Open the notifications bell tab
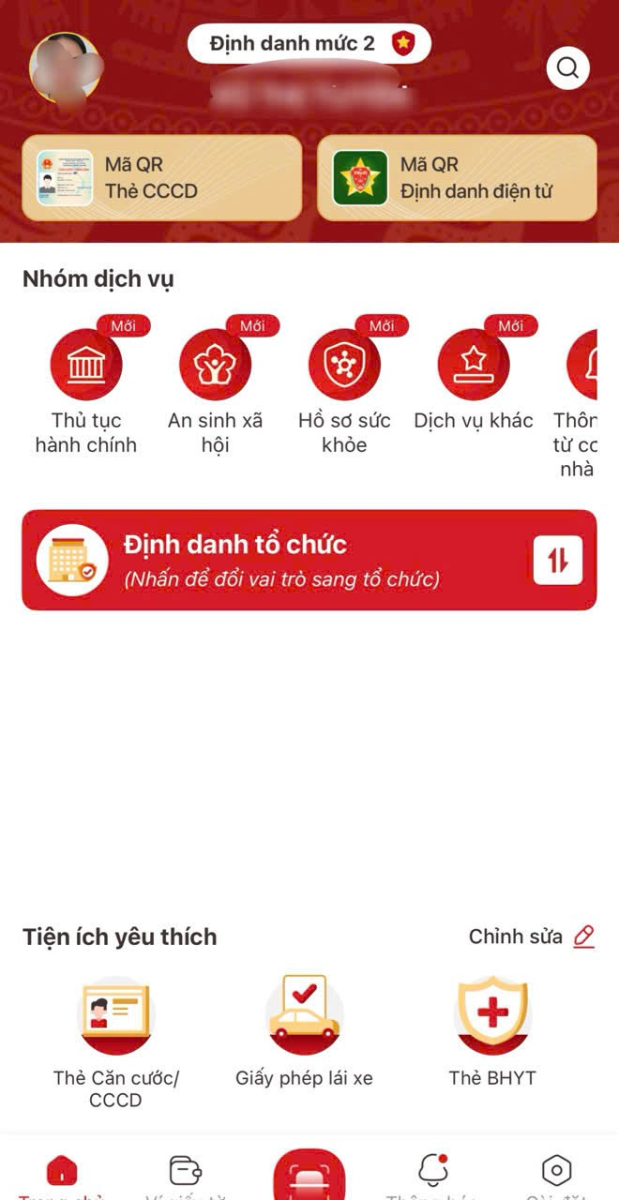 pyautogui.click(x=433, y=1171)
